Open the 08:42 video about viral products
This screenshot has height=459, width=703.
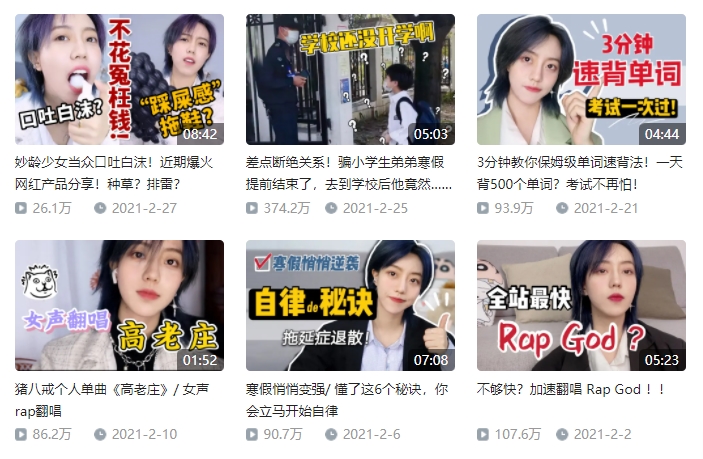(x=119, y=80)
